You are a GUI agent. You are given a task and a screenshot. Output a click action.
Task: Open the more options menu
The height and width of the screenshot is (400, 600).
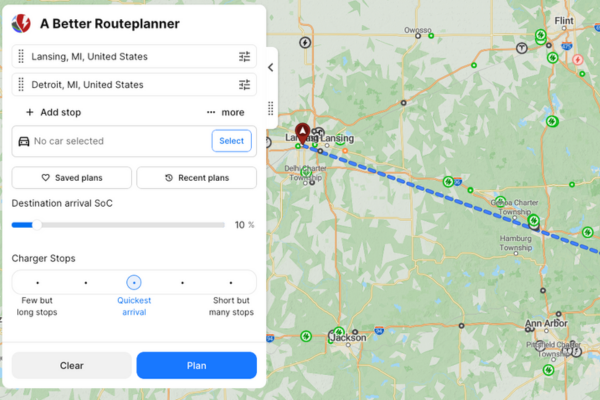[x=225, y=113]
